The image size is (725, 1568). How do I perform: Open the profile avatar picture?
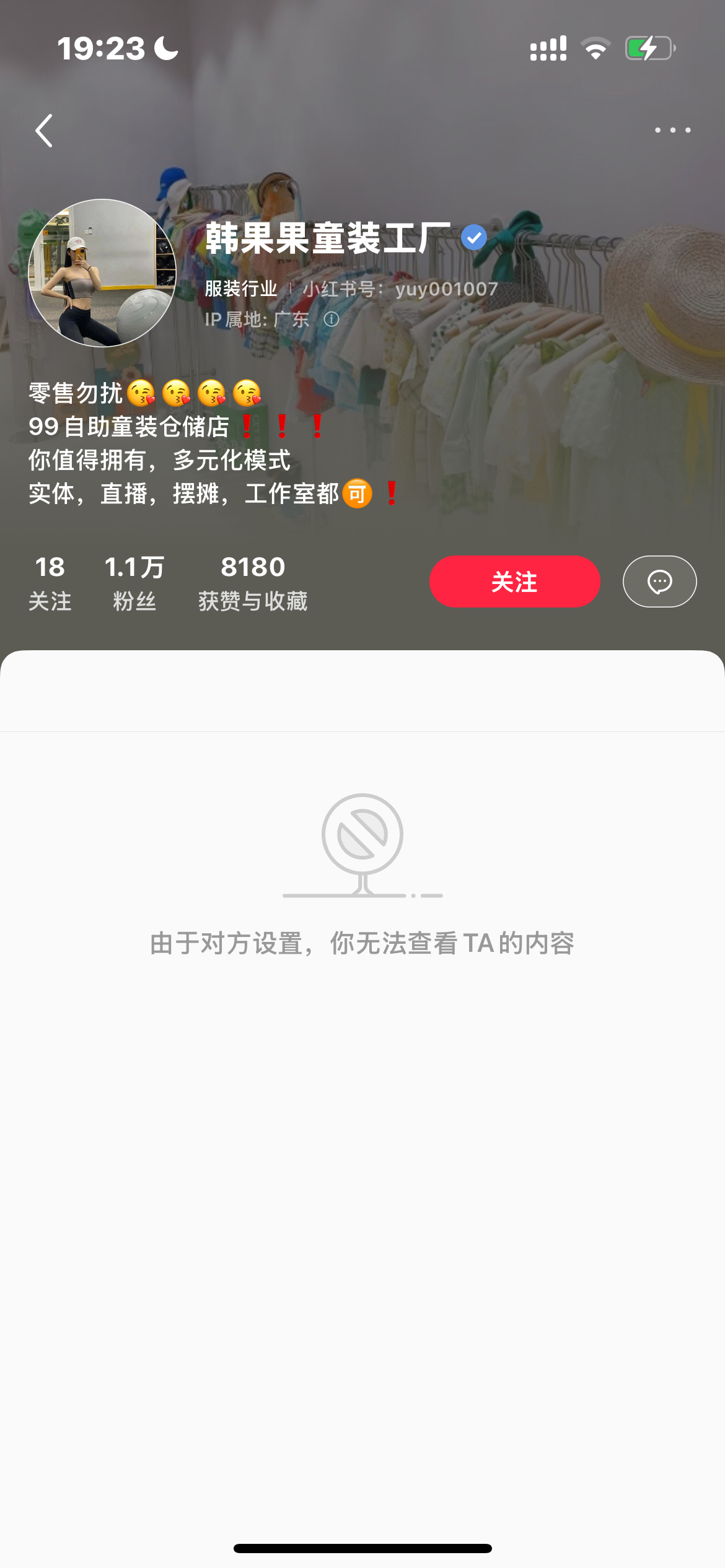(102, 273)
